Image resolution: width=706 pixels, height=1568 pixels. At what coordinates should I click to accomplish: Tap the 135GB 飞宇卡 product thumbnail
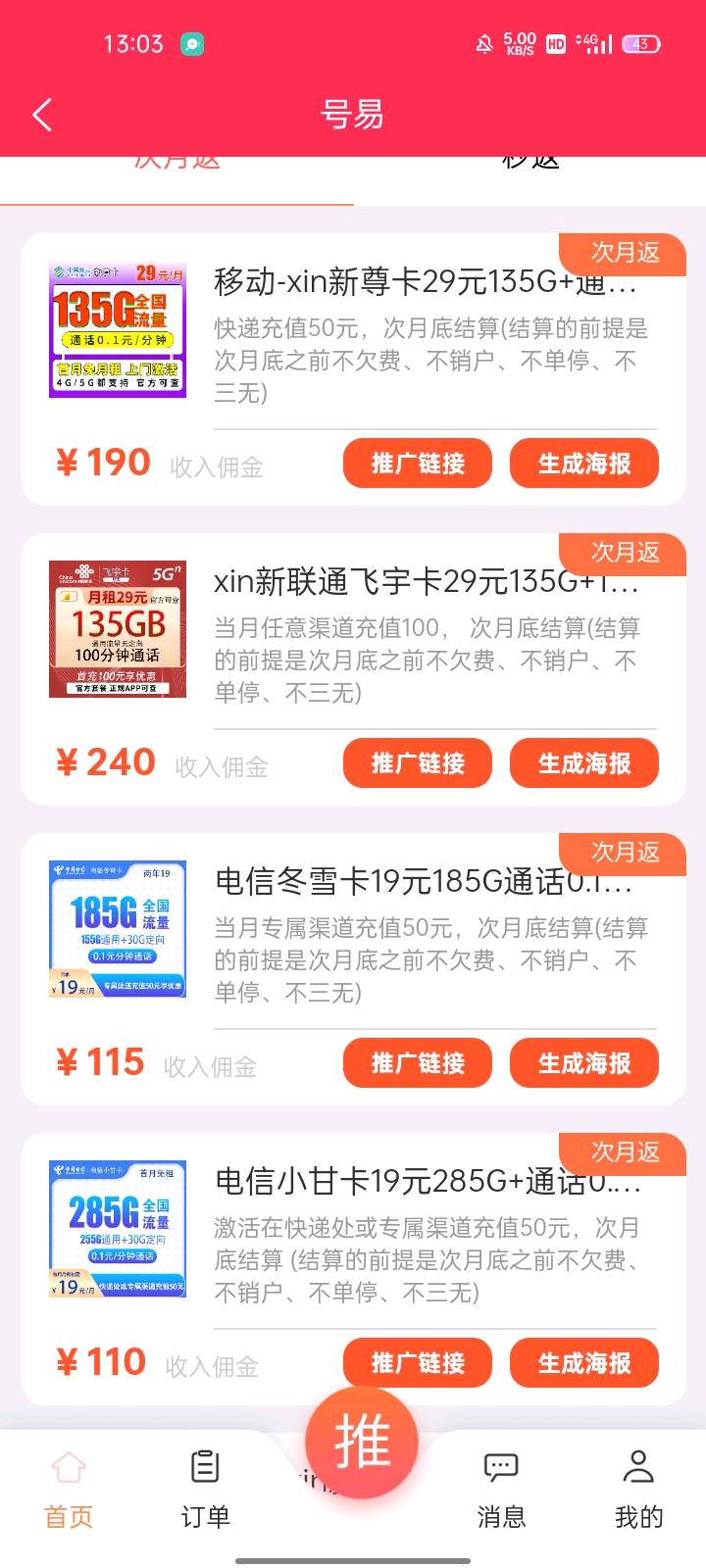coord(118,626)
